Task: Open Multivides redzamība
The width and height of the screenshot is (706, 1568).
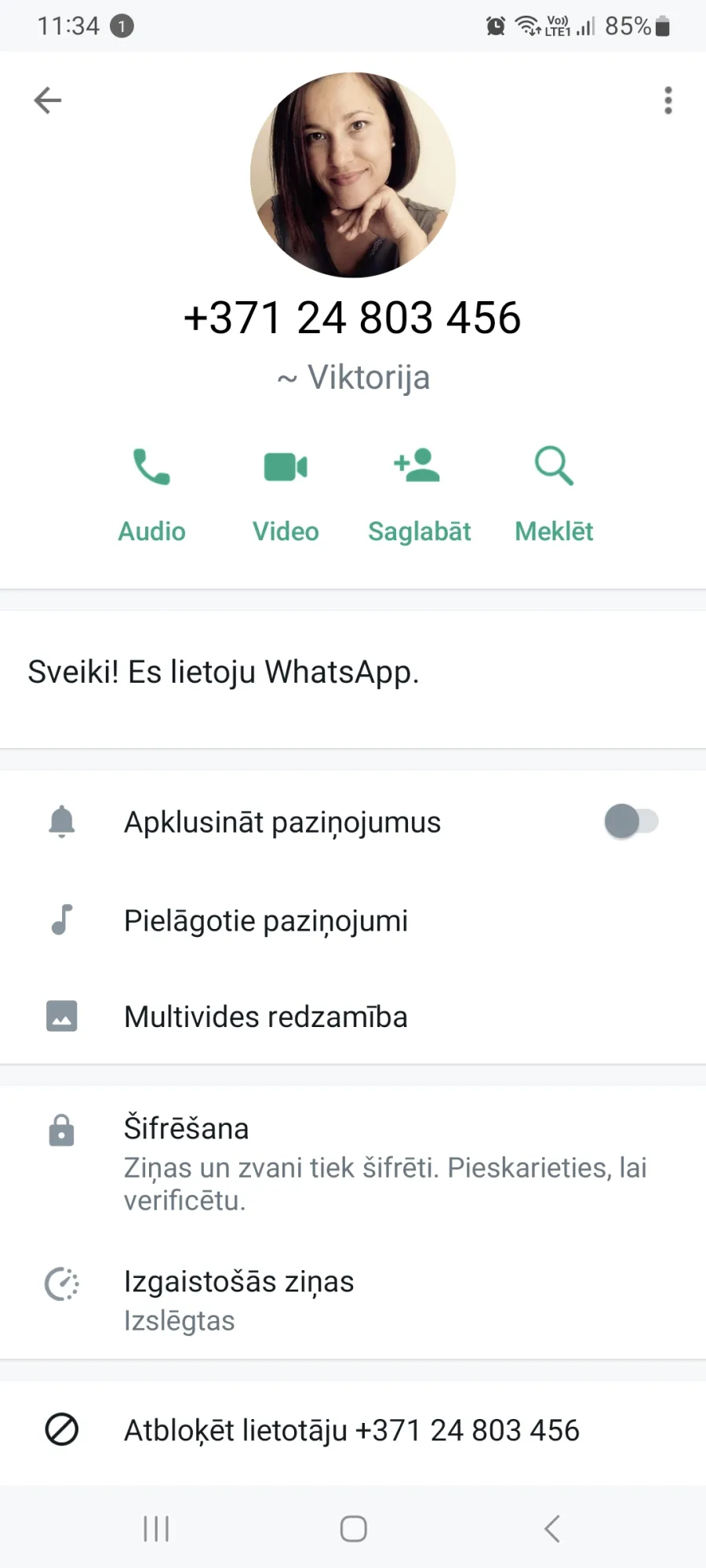Action: 353,1016
